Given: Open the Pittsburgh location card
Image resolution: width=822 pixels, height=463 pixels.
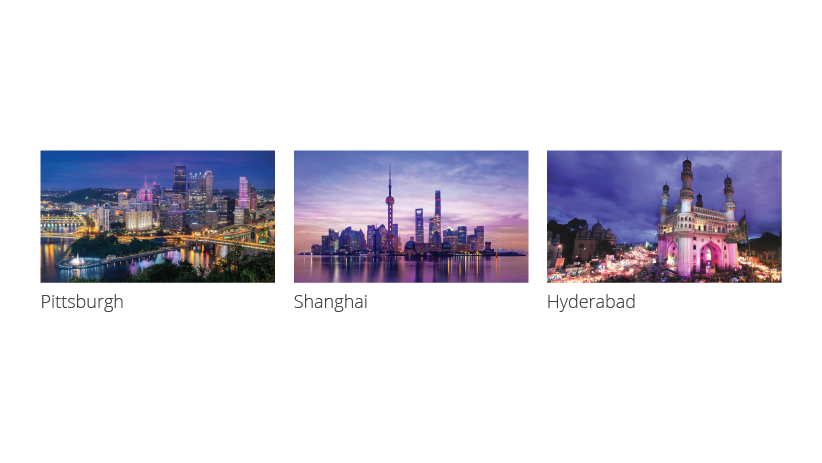Looking at the screenshot, I should point(157,216).
